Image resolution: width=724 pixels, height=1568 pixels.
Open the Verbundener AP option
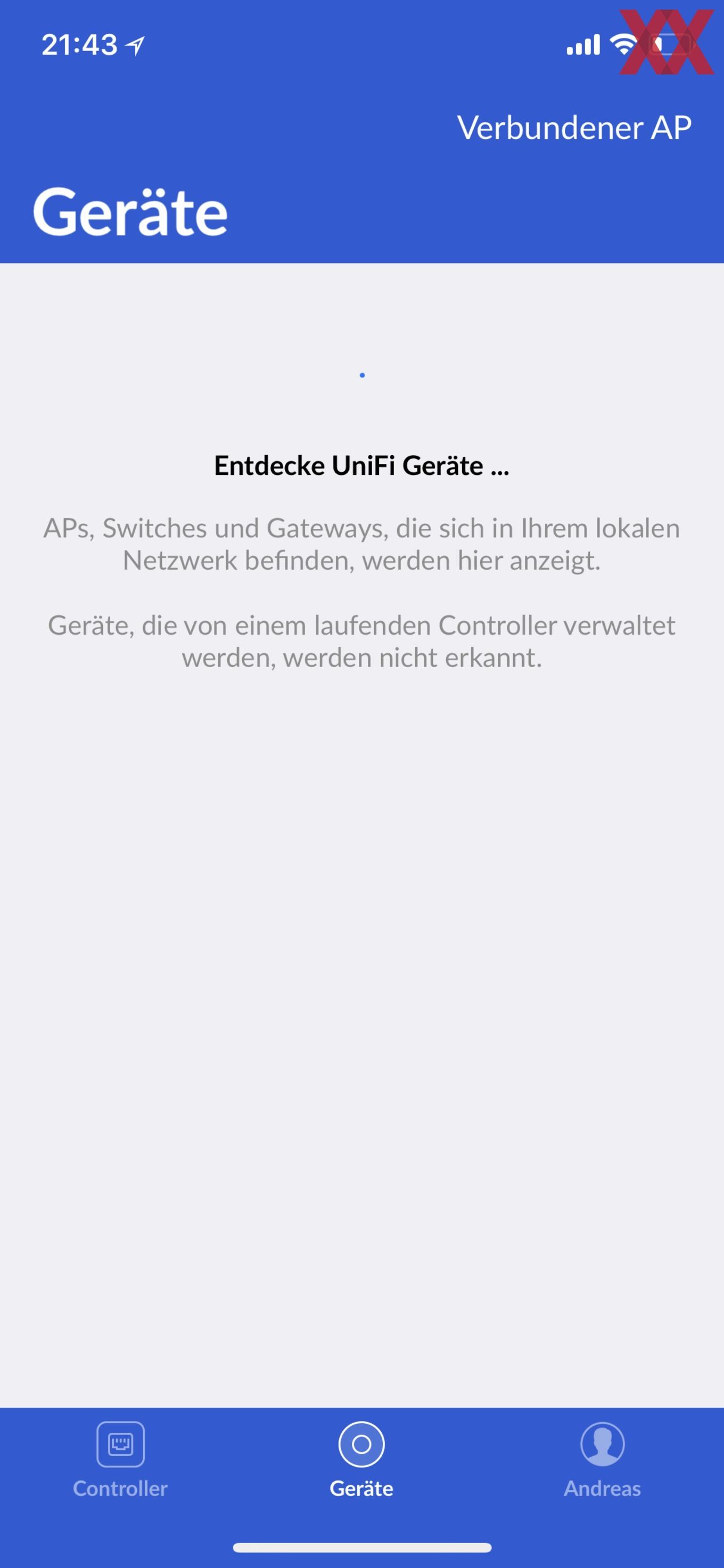[574, 128]
